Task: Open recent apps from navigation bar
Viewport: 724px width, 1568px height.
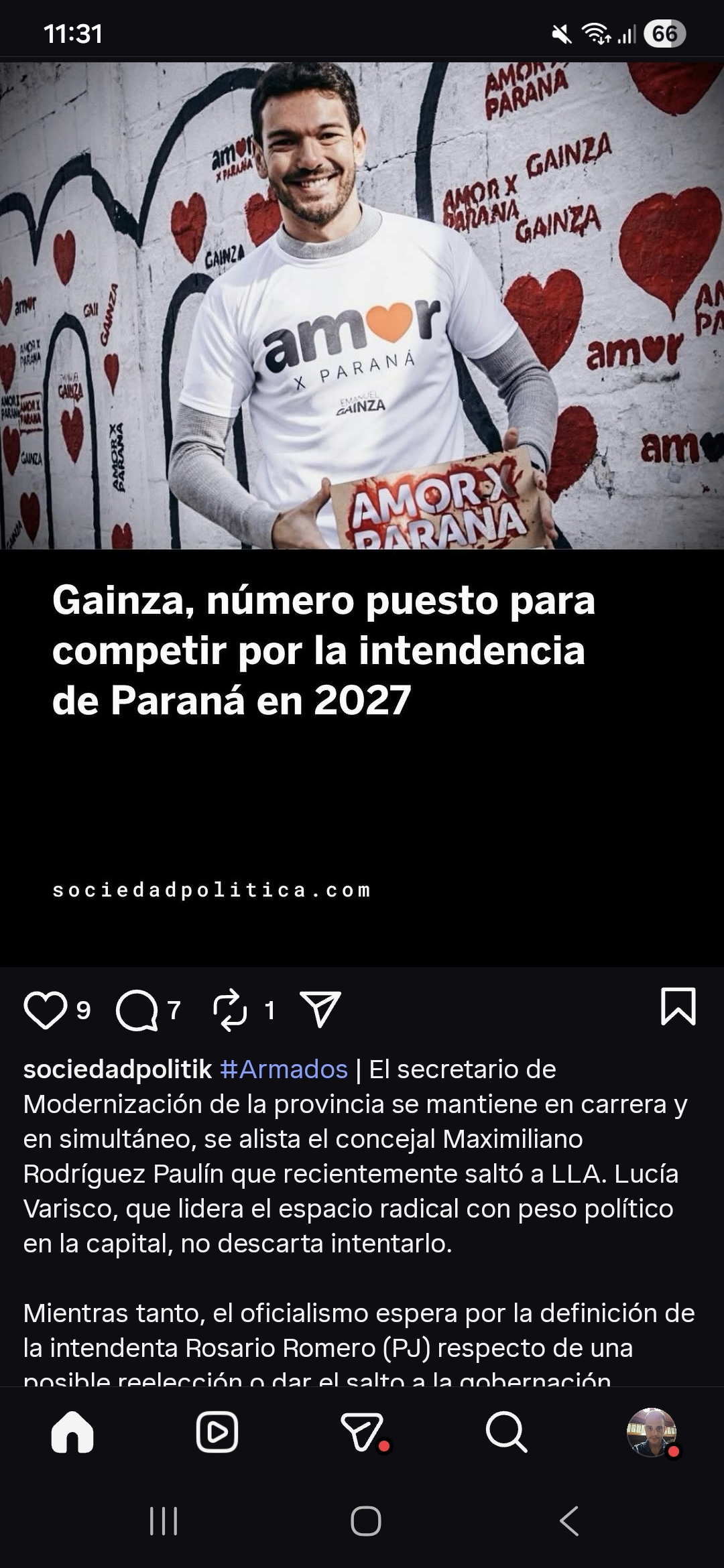Action: click(x=164, y=1521)
